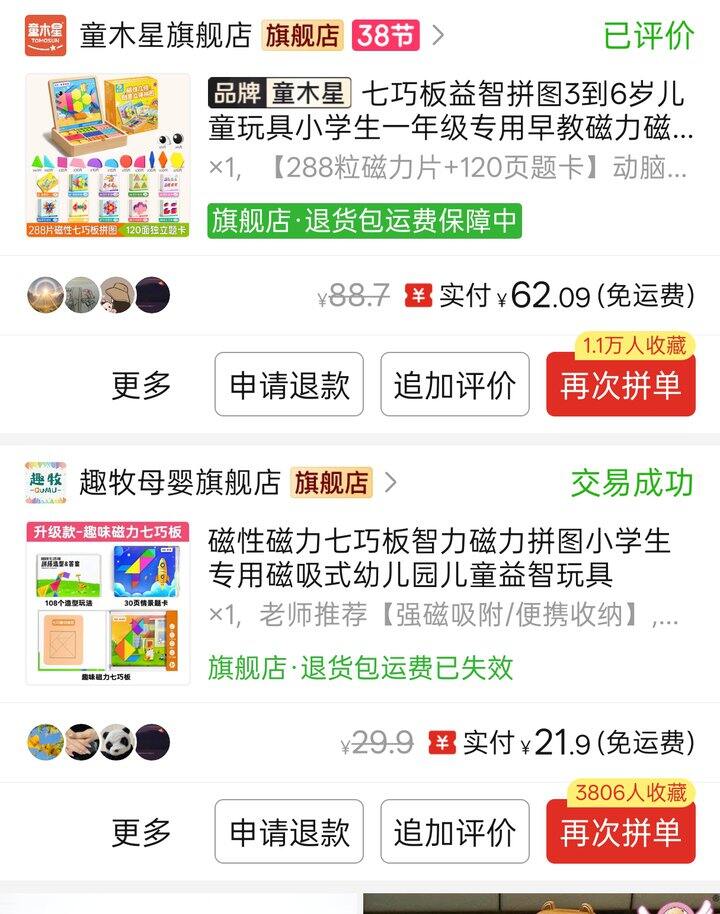720x914 pixels.
Task: Tap 申请退款 for 趣牧母婴 order
Action: pyautogui.click(x=289, y=832)
